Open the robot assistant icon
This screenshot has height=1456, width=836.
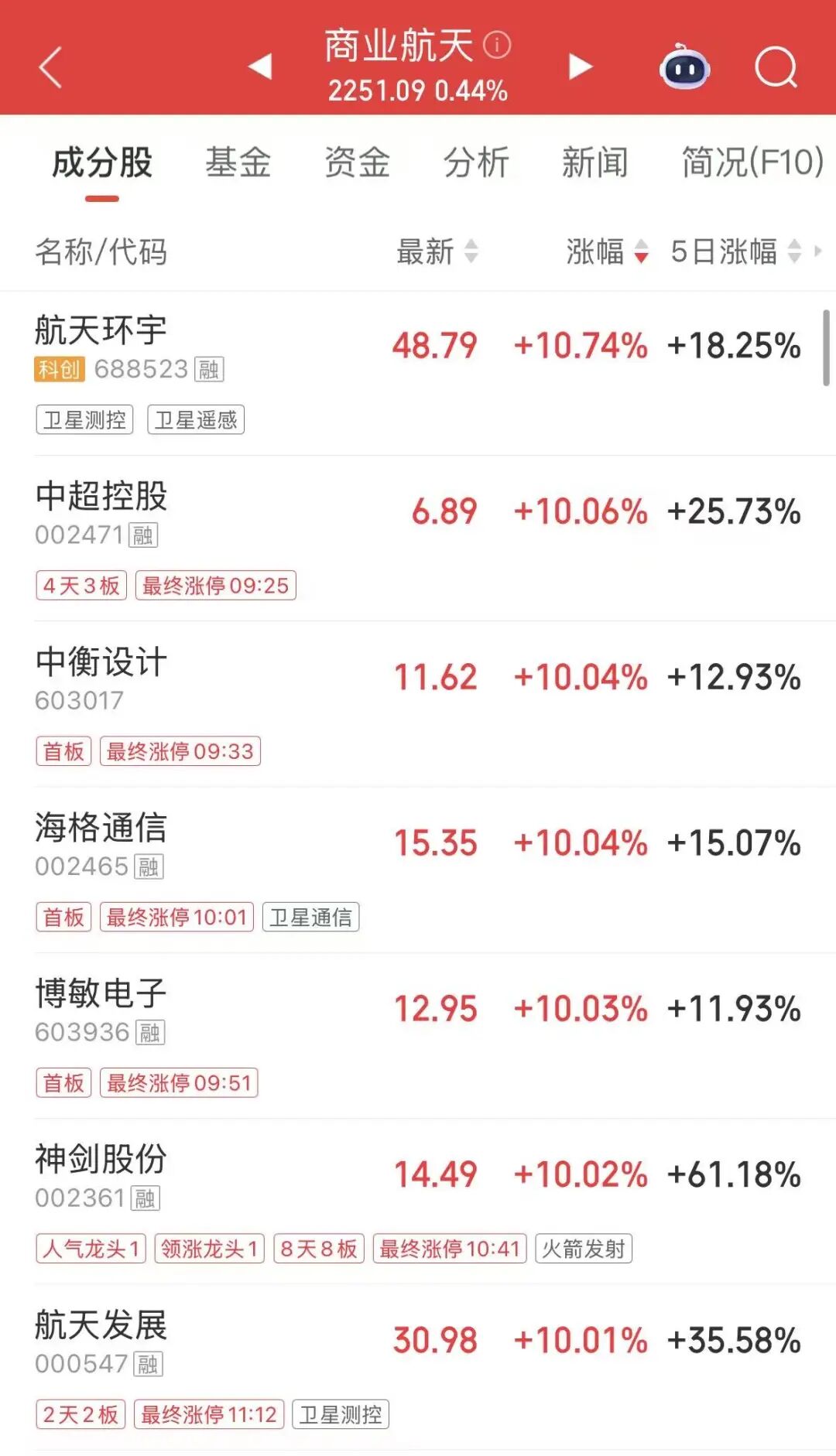click(684, 67)
